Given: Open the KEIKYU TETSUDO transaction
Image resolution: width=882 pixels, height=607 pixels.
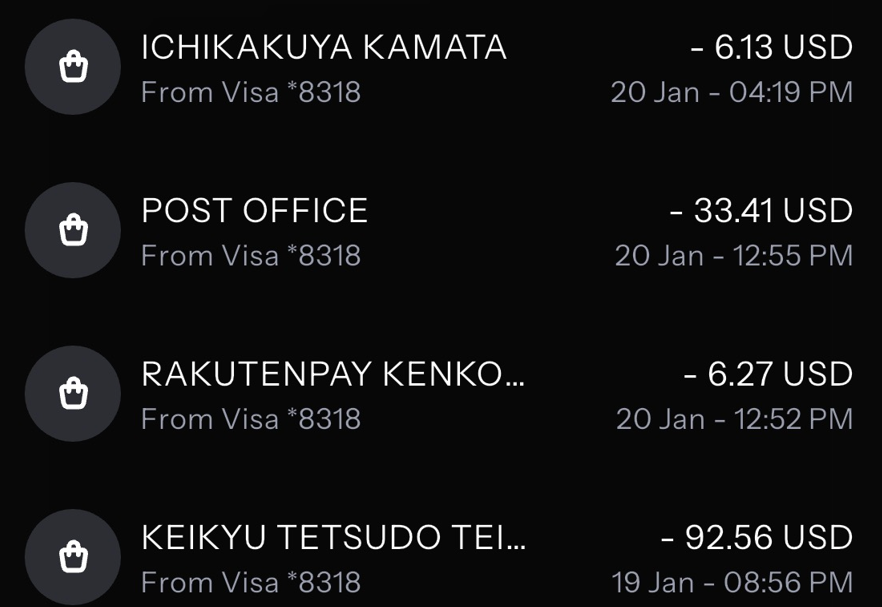Looking at the screenshot, I should coord(332,538).
